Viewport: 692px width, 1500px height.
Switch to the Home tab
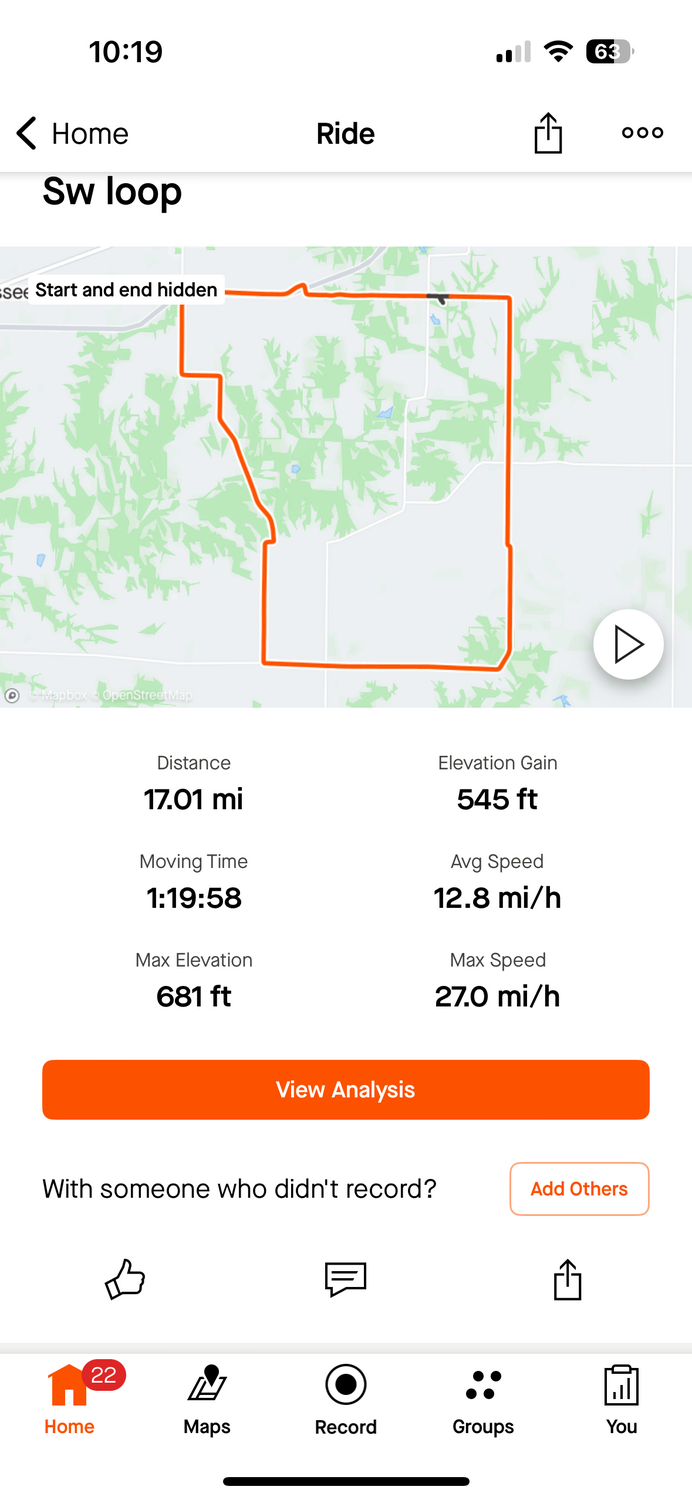coord(69,1399)
